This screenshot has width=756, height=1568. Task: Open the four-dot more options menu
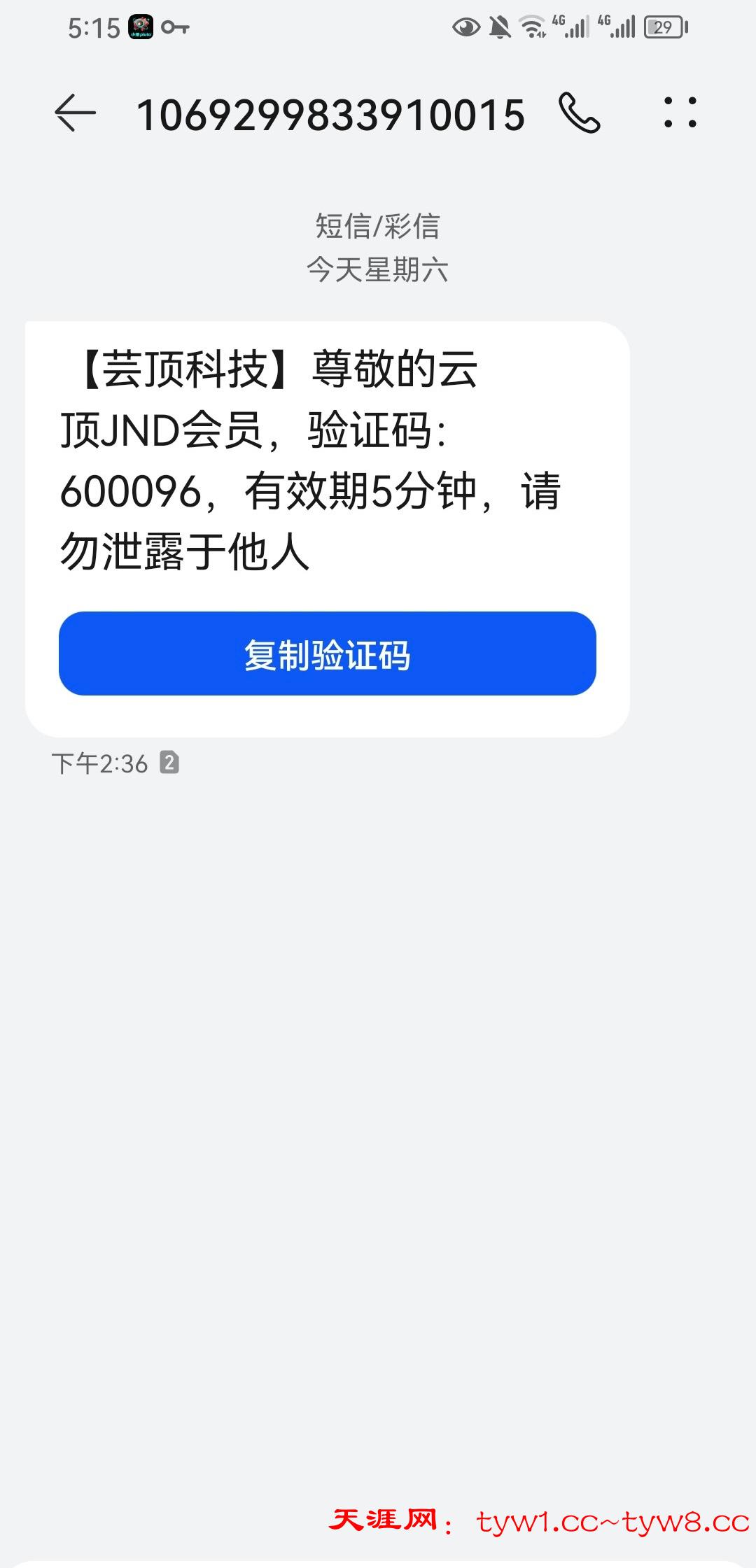[680, 113]
